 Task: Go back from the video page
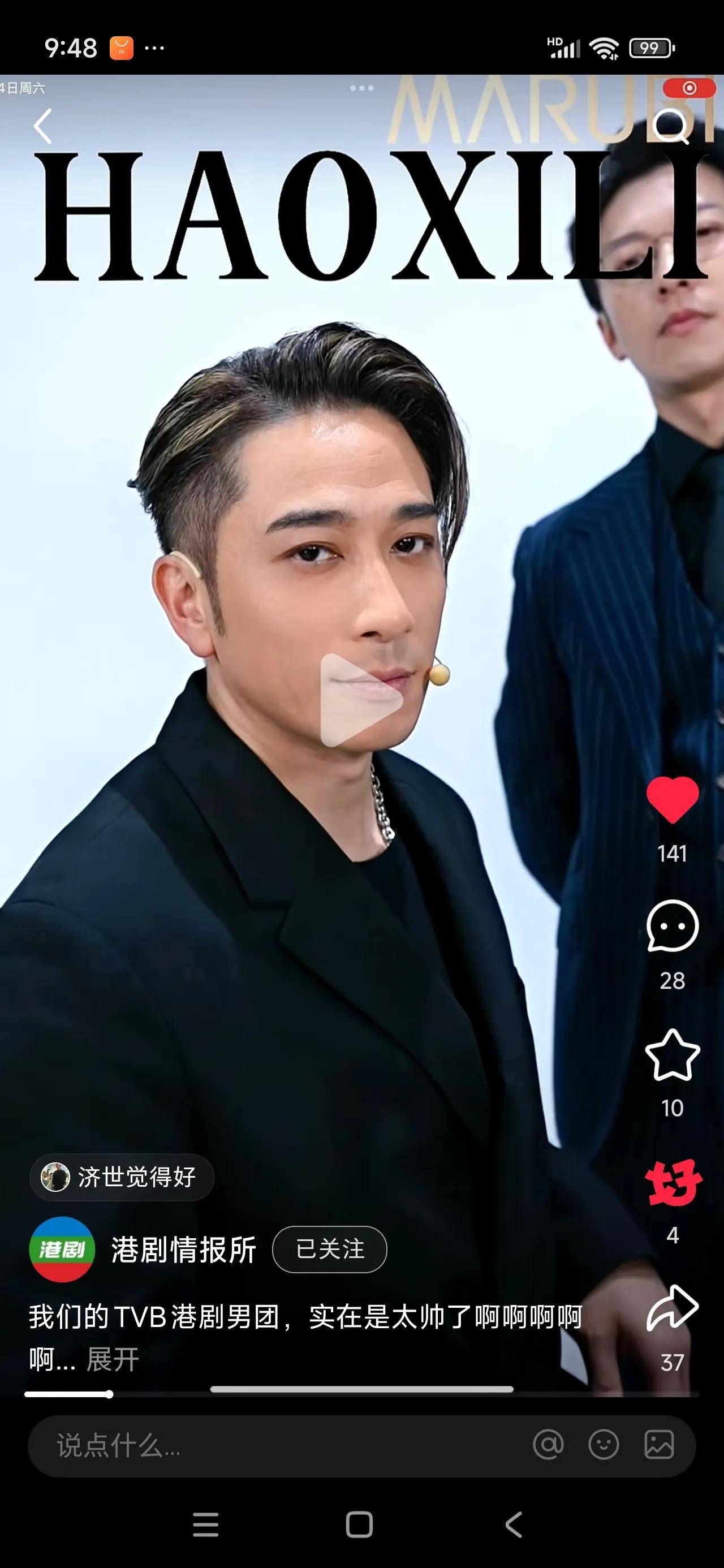point(42,126)
